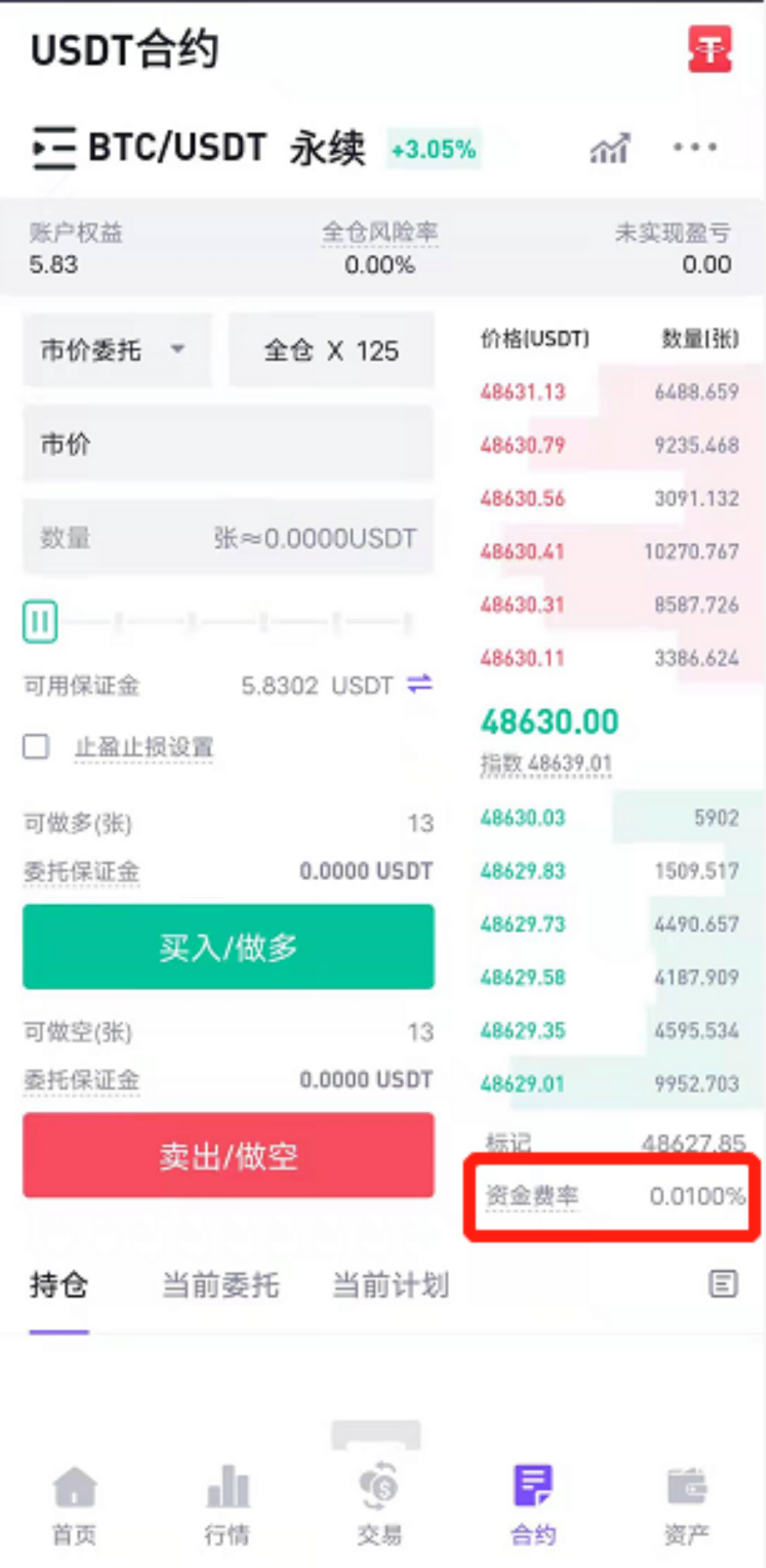Switch to the 当前委托 tab
The height and width of the screenshot is (1568, 766).
[x=220, y=1284]
